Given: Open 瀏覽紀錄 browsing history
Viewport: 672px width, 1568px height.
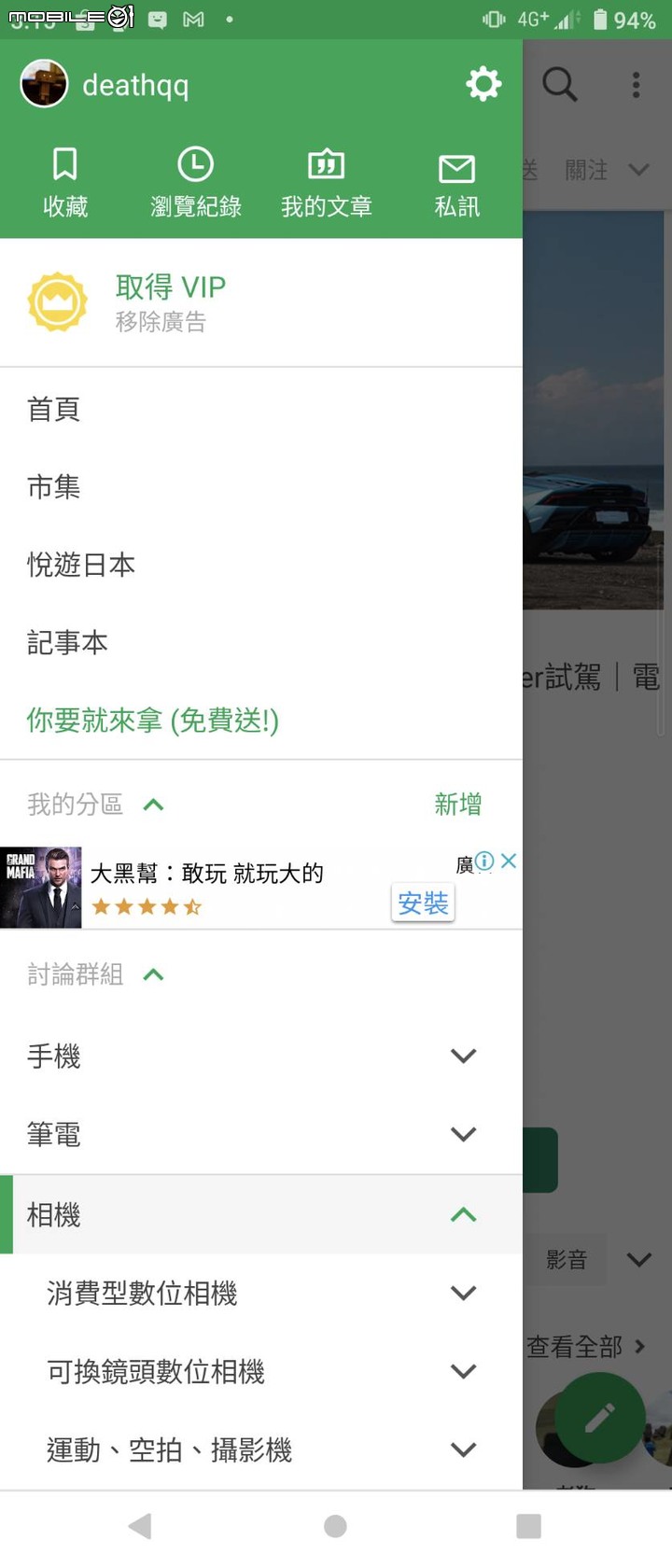Looking at the screenshot, I should click(195, 183).
